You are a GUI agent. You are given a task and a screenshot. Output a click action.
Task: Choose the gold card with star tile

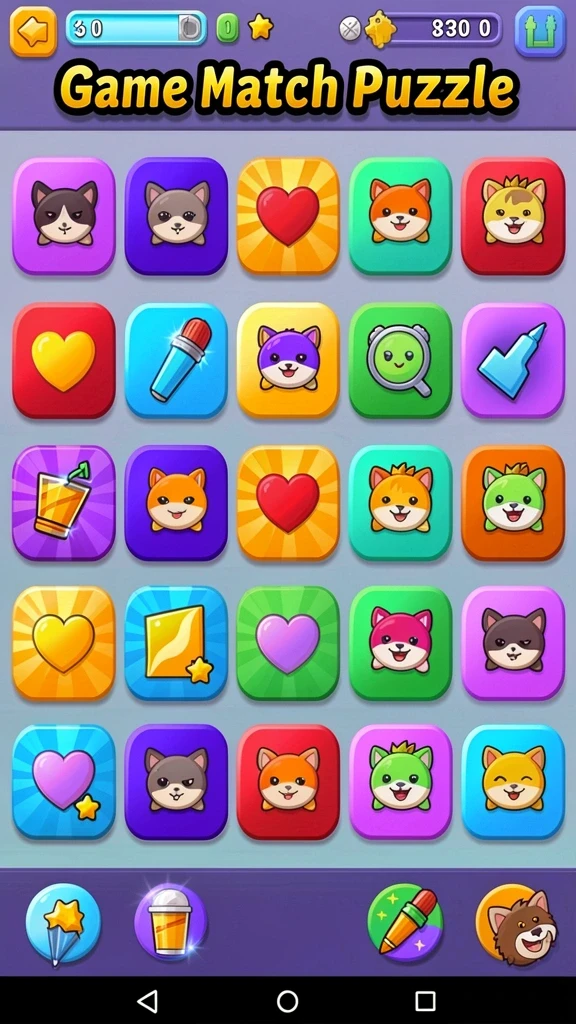tap(176, 643)
